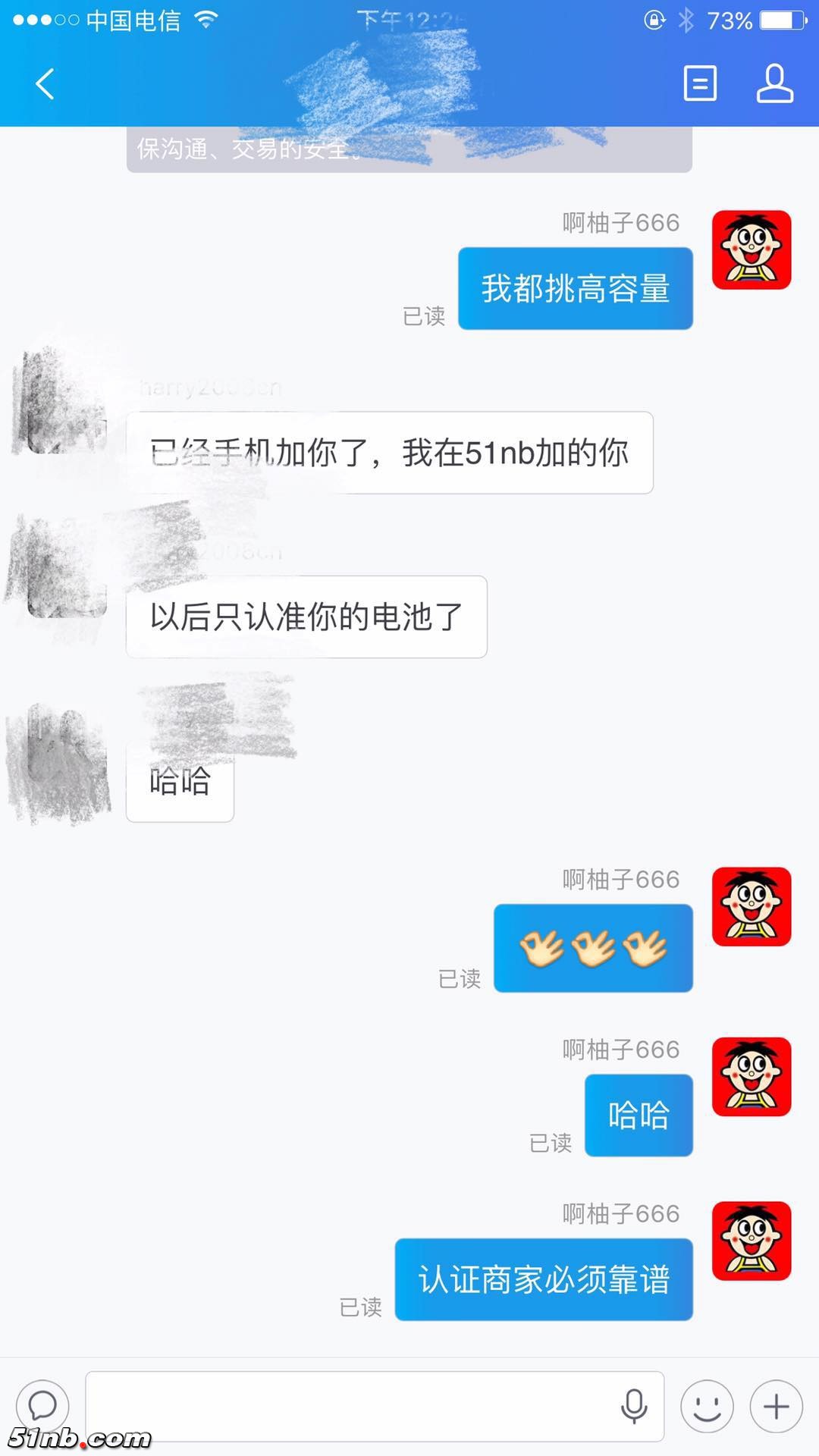Open quick phrases speech bubble icon
819x1456 pixels.
(42, 1406)
